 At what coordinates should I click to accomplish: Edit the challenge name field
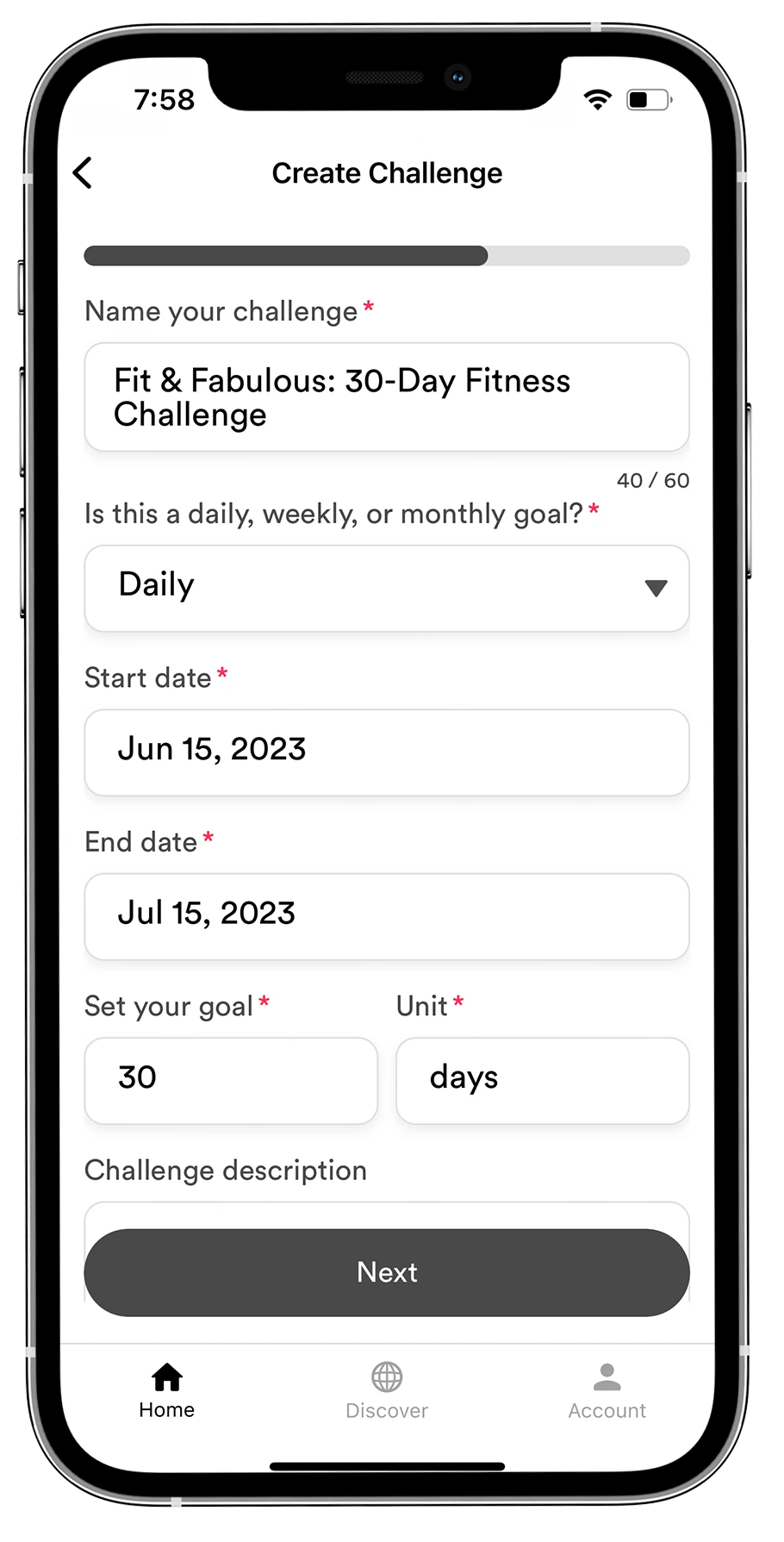387,397
